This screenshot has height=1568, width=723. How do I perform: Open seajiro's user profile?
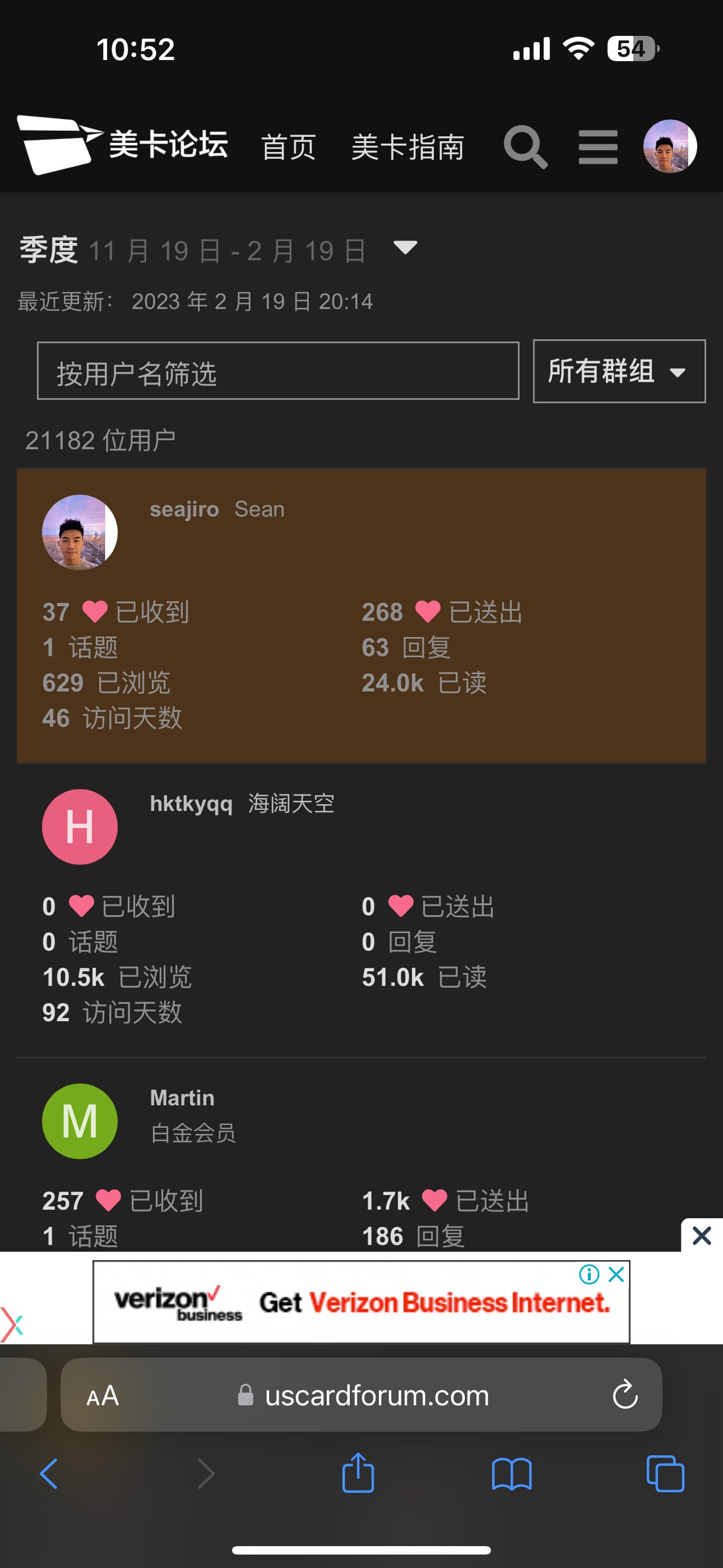184,509
